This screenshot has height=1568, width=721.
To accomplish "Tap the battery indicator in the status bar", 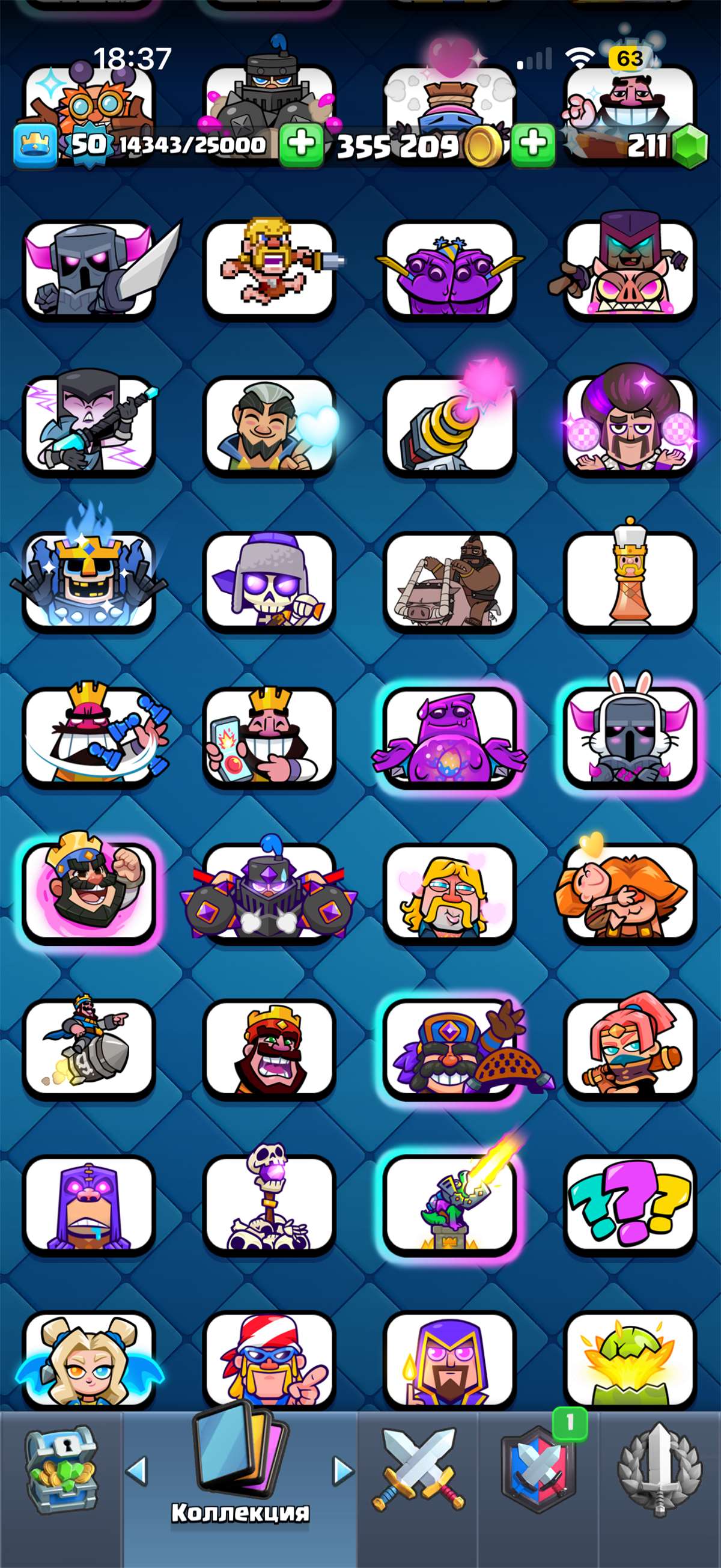I will (x=630, y=58).
